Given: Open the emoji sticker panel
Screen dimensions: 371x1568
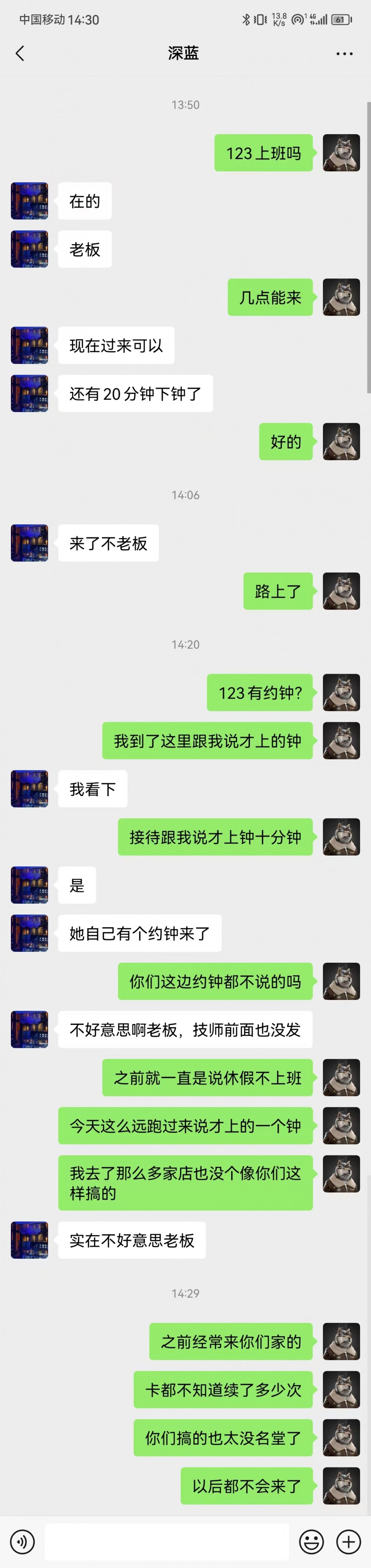Looking at the screenshot, I should (x=311, y=1541).
